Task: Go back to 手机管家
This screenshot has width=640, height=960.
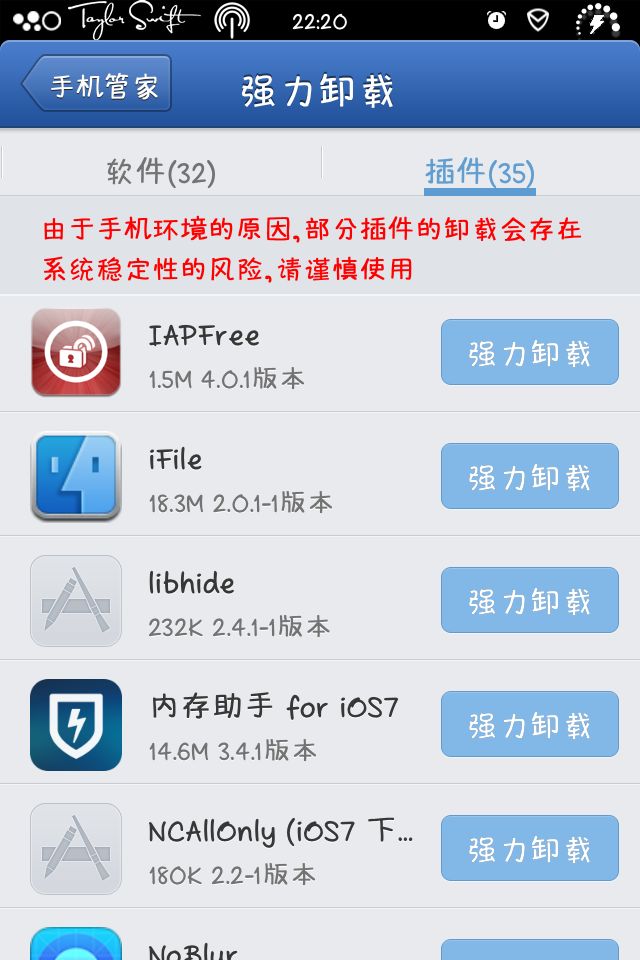Action: (97, 84)
